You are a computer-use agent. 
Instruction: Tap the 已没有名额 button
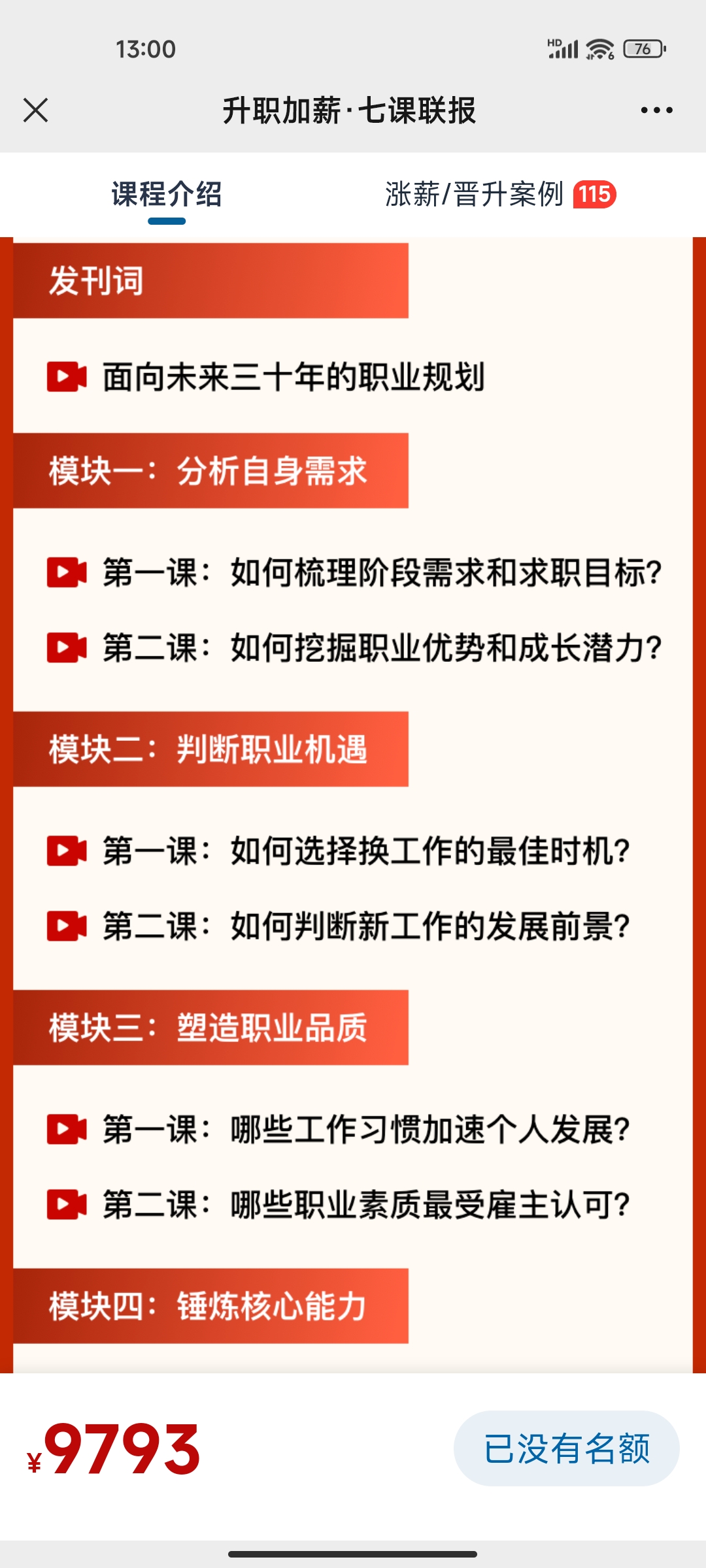(566, 1448)
